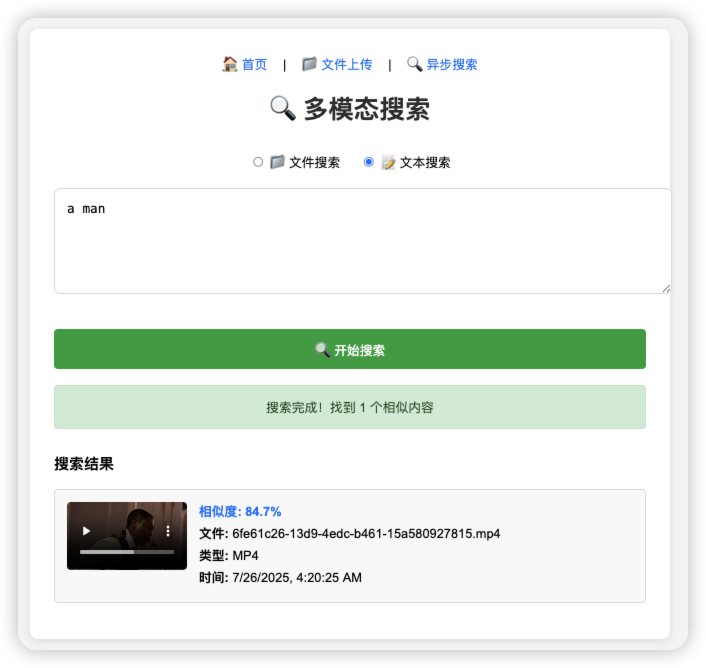Open the video's three-dot options menu
The image size is (706, 668).
click(x=168, y=531)
